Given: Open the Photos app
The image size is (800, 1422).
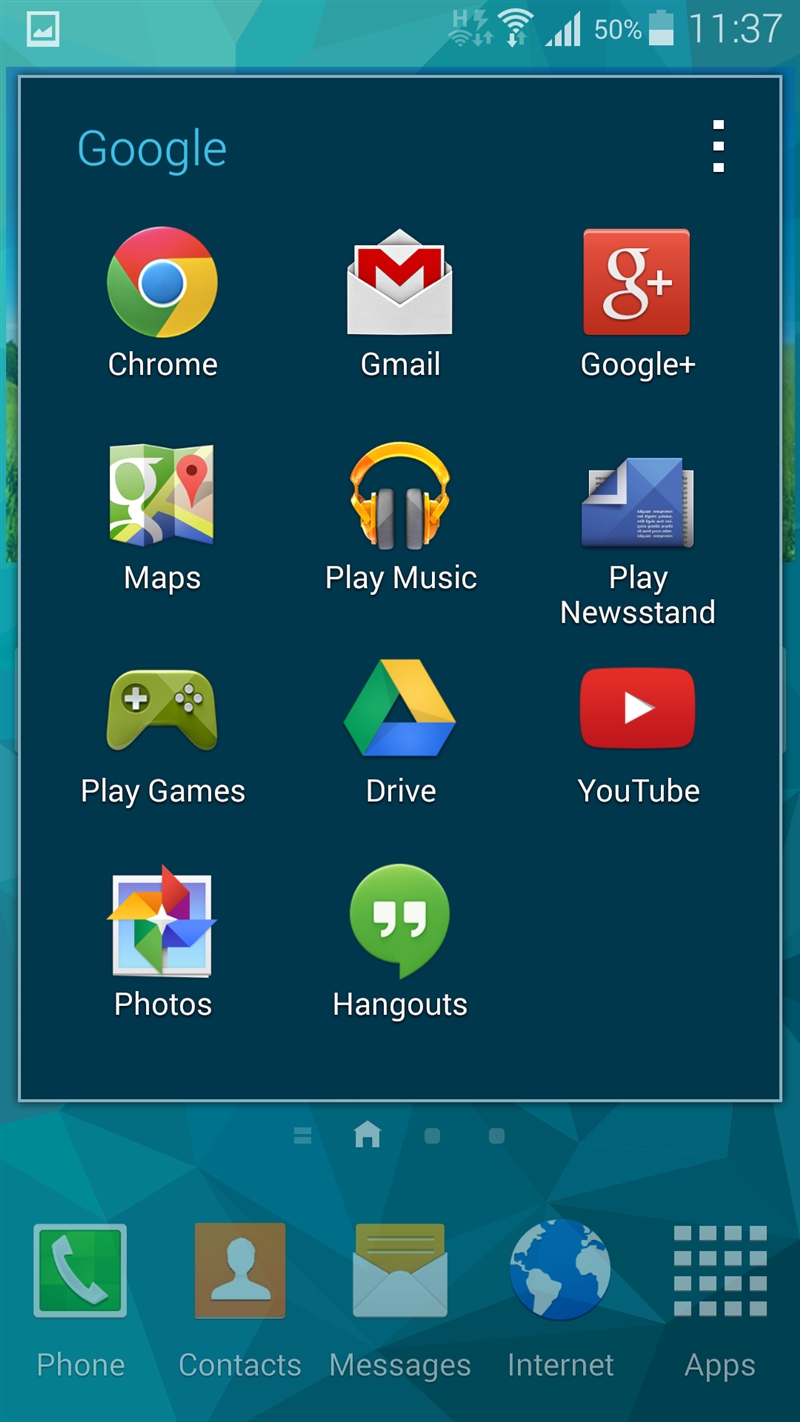Looking at the screenshot, I should (x=162, y=922).
